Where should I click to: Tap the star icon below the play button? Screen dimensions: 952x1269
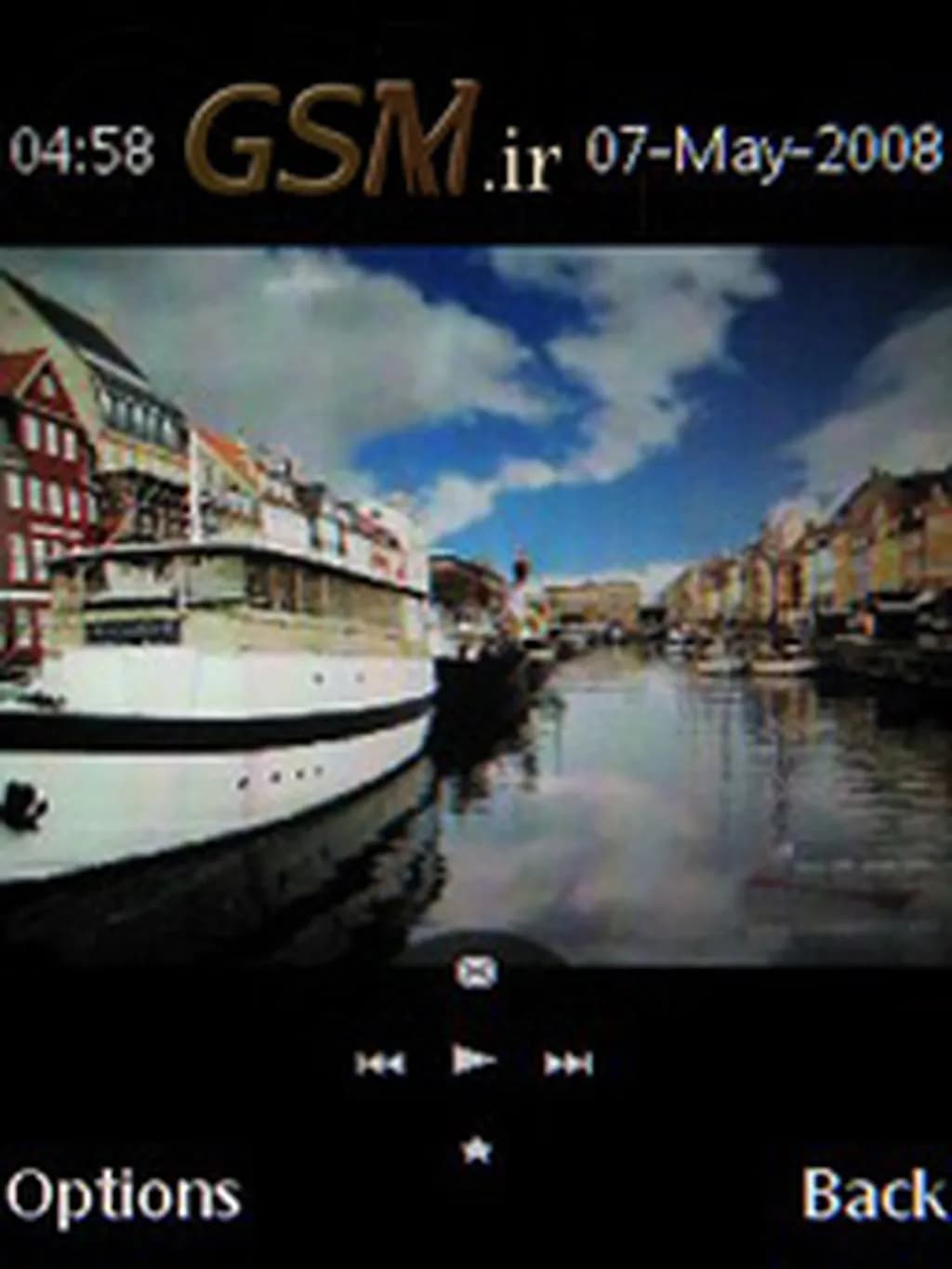pos(476,1151)
